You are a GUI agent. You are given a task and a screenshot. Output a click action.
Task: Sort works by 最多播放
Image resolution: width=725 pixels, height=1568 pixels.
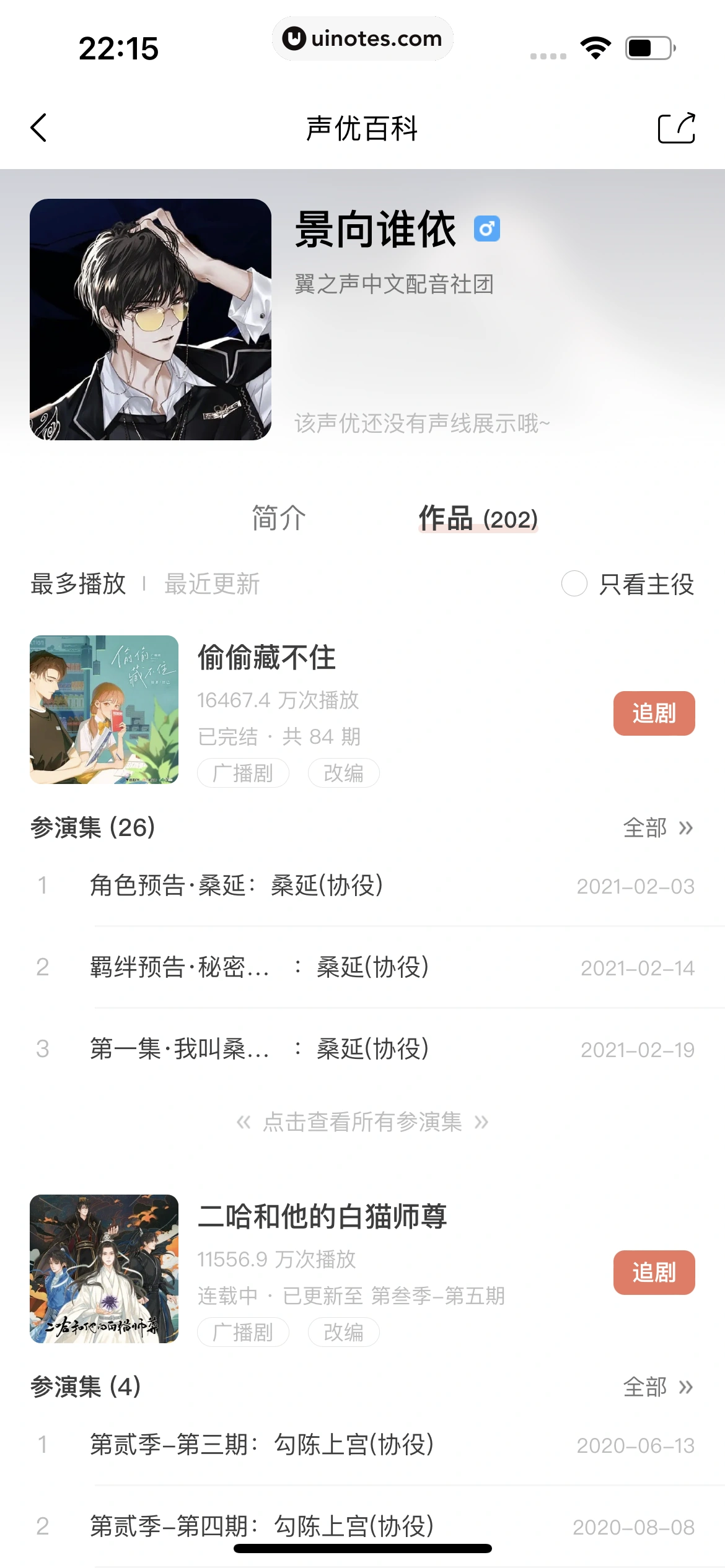click(78, 584)
